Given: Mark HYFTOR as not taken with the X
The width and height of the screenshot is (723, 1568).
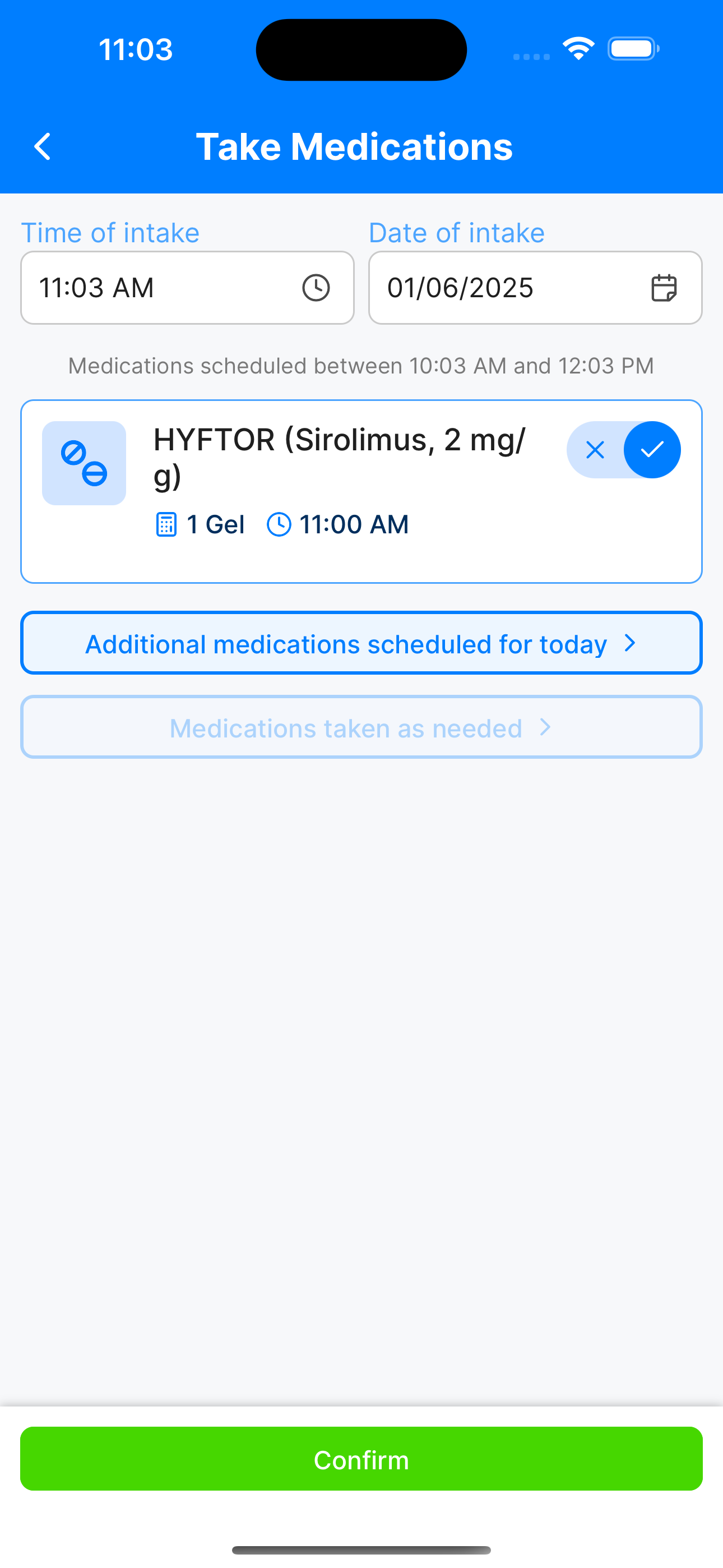Looking at the screenshot, I should pyautogui.click(x=595, y=450).
